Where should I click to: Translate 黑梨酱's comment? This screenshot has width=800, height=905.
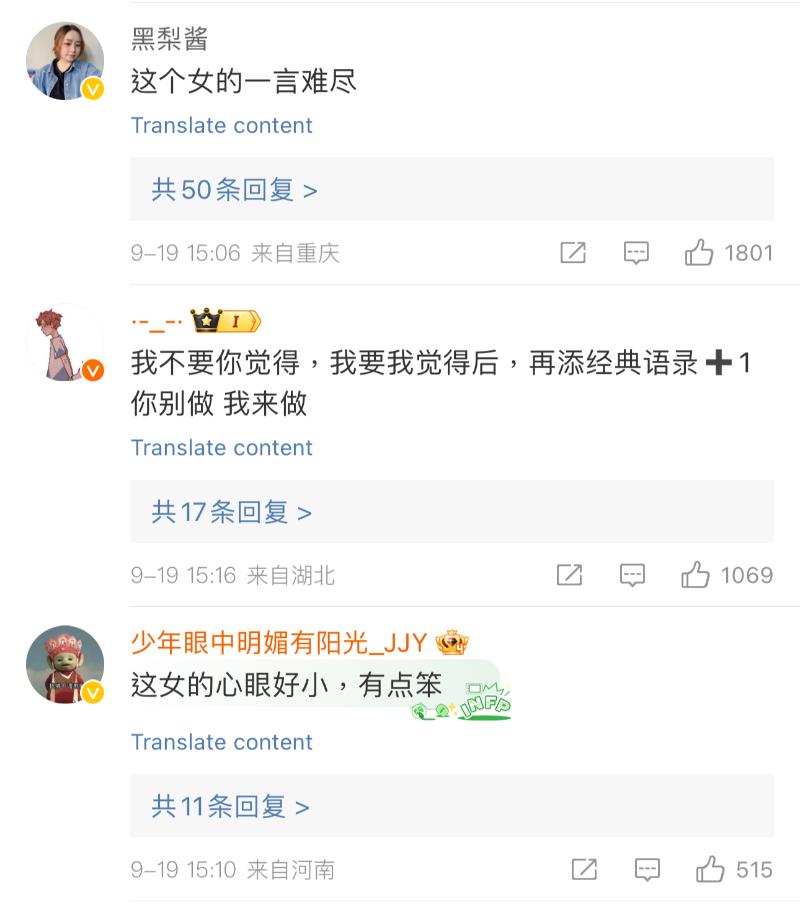tap(221, 126)
